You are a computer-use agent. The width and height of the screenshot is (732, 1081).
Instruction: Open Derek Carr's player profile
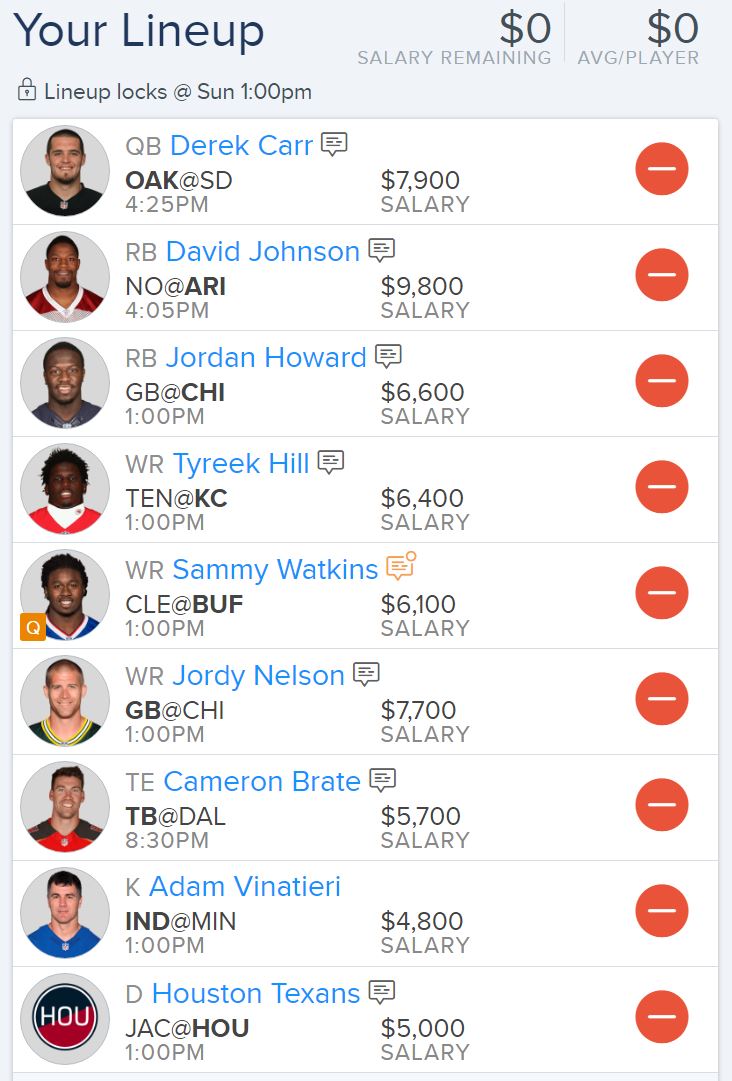[x=241, y=146]
